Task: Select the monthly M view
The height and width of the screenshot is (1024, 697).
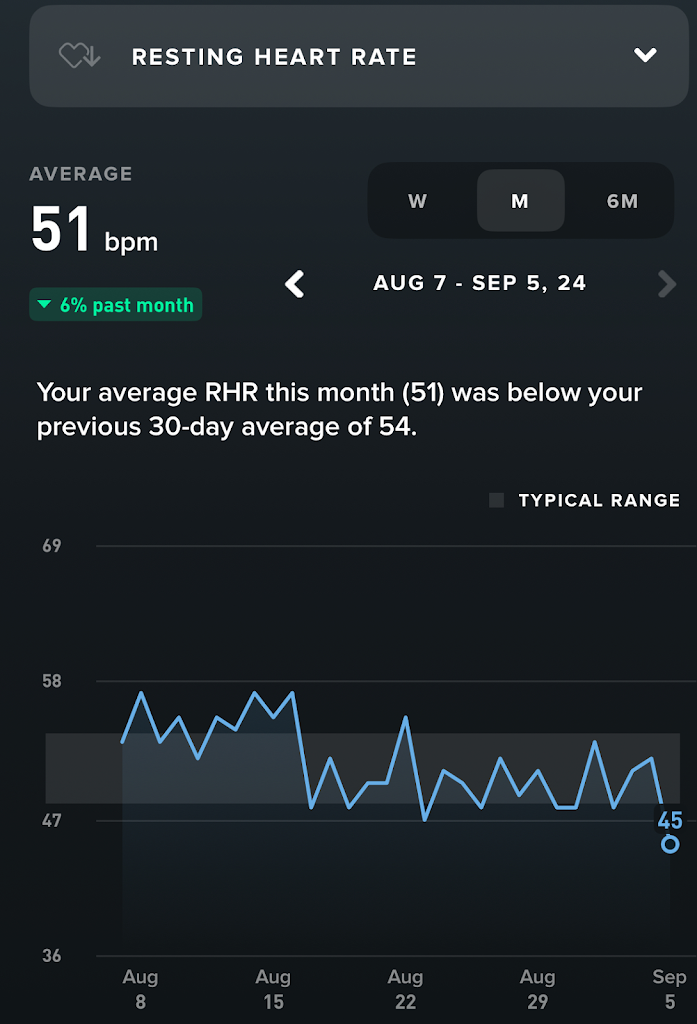Action: pos(520,201)
